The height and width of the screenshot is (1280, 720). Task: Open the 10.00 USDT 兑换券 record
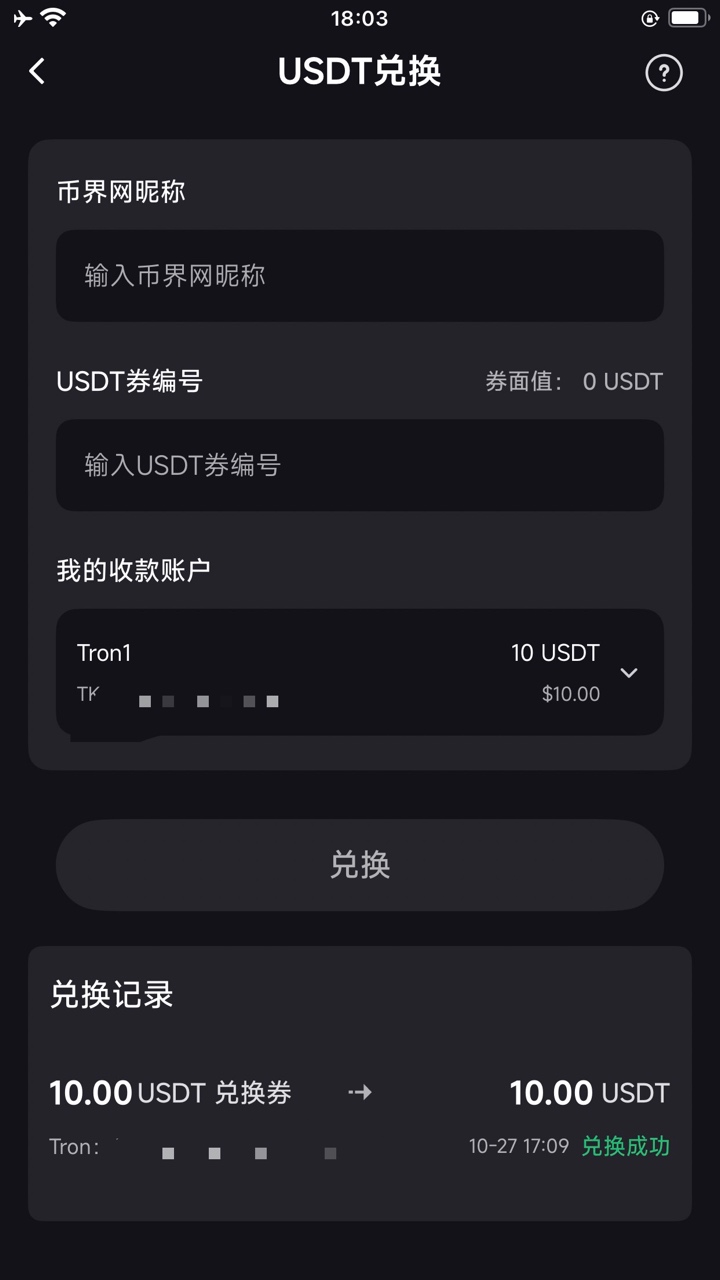tap(360, 1116)
